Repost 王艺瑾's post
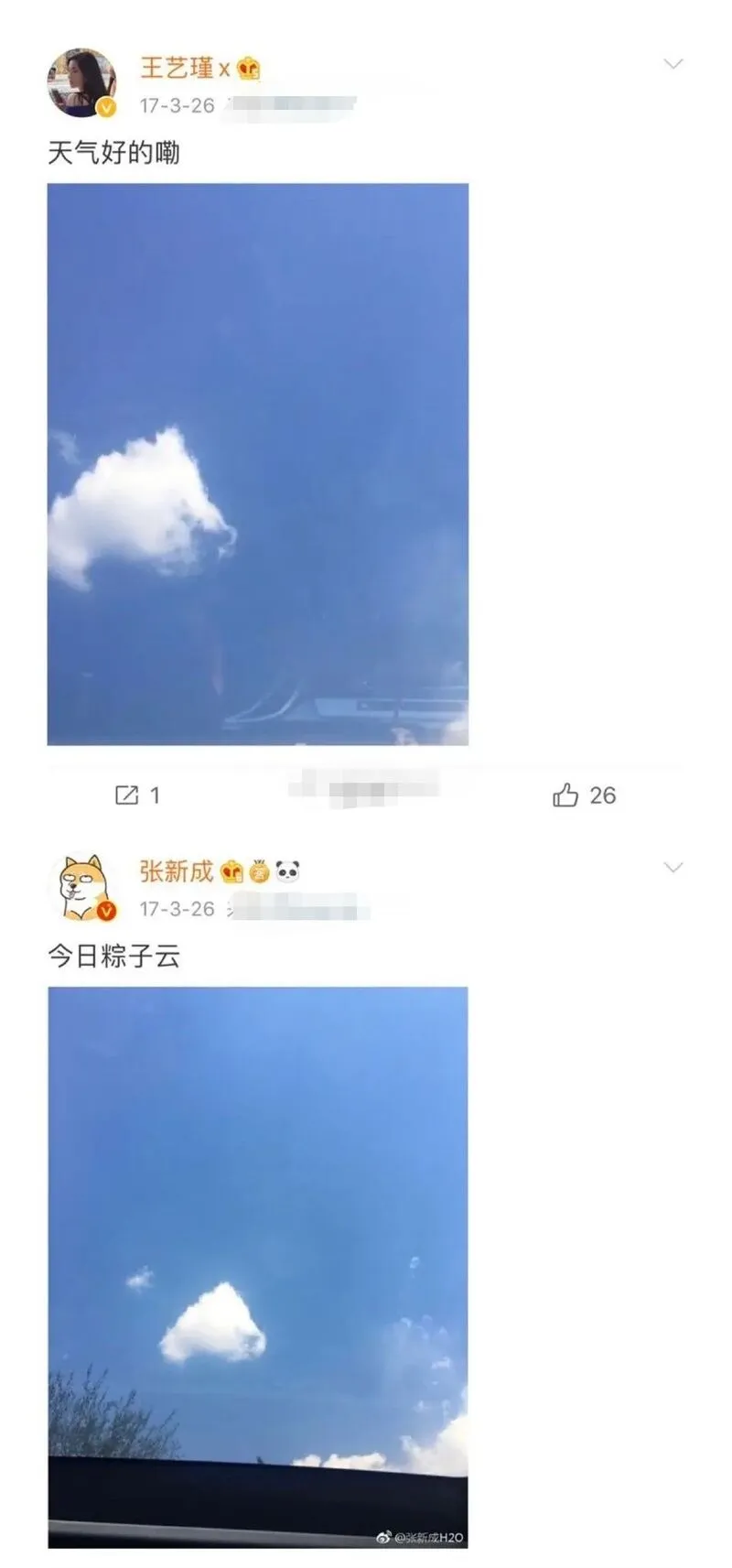The image size is (732, 1568). [137, 795]
